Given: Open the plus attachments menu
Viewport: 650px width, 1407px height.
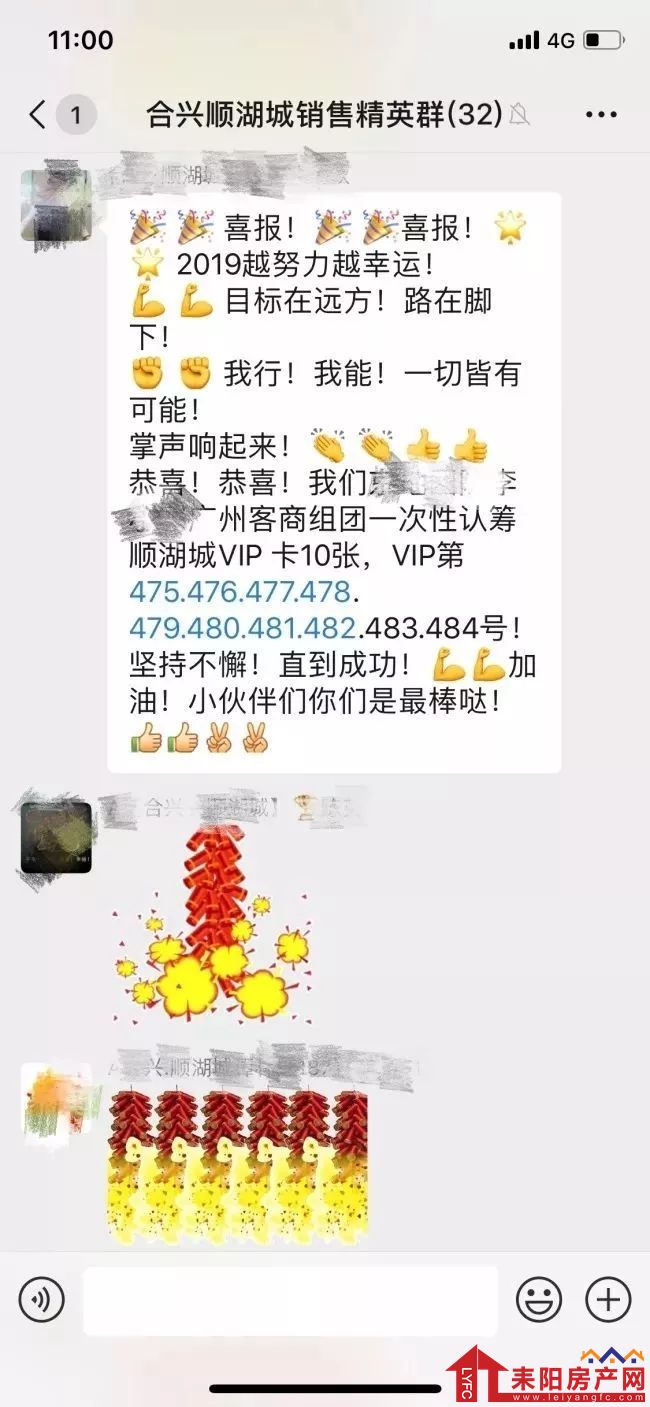Looking at the screenshot, I should [x=608, y=1300].
